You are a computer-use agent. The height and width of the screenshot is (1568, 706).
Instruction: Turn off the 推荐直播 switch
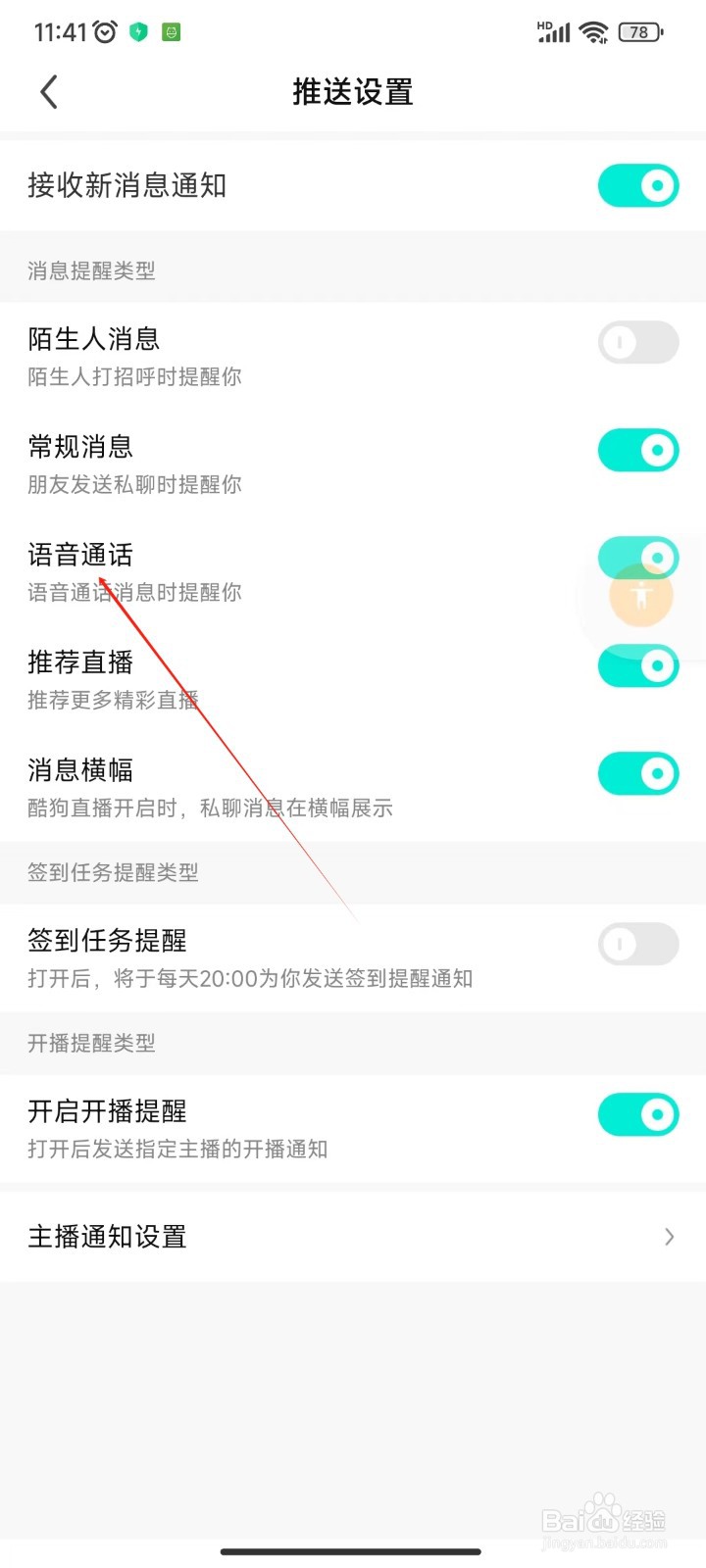tap(637, 664)
